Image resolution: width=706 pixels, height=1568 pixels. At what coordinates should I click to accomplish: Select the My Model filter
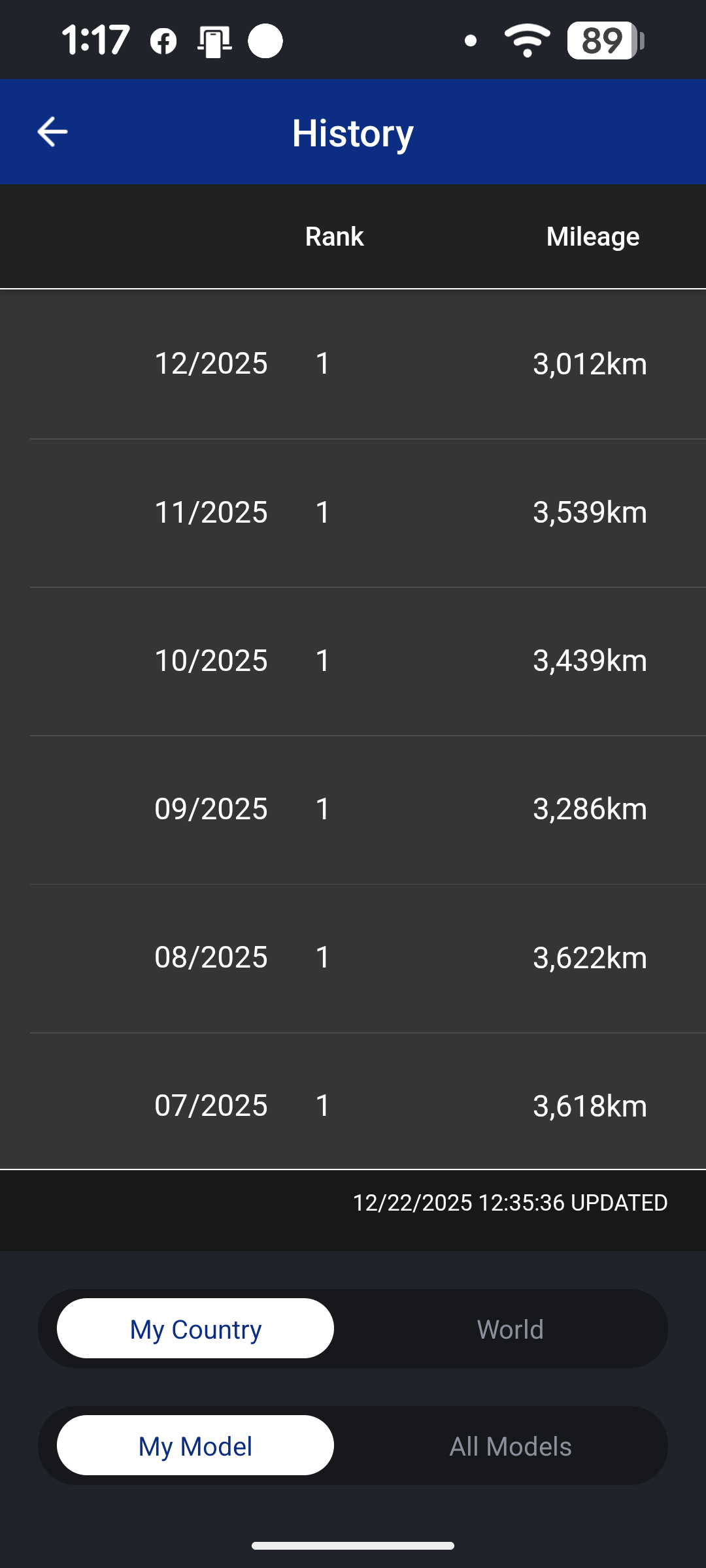(195, 1446)
